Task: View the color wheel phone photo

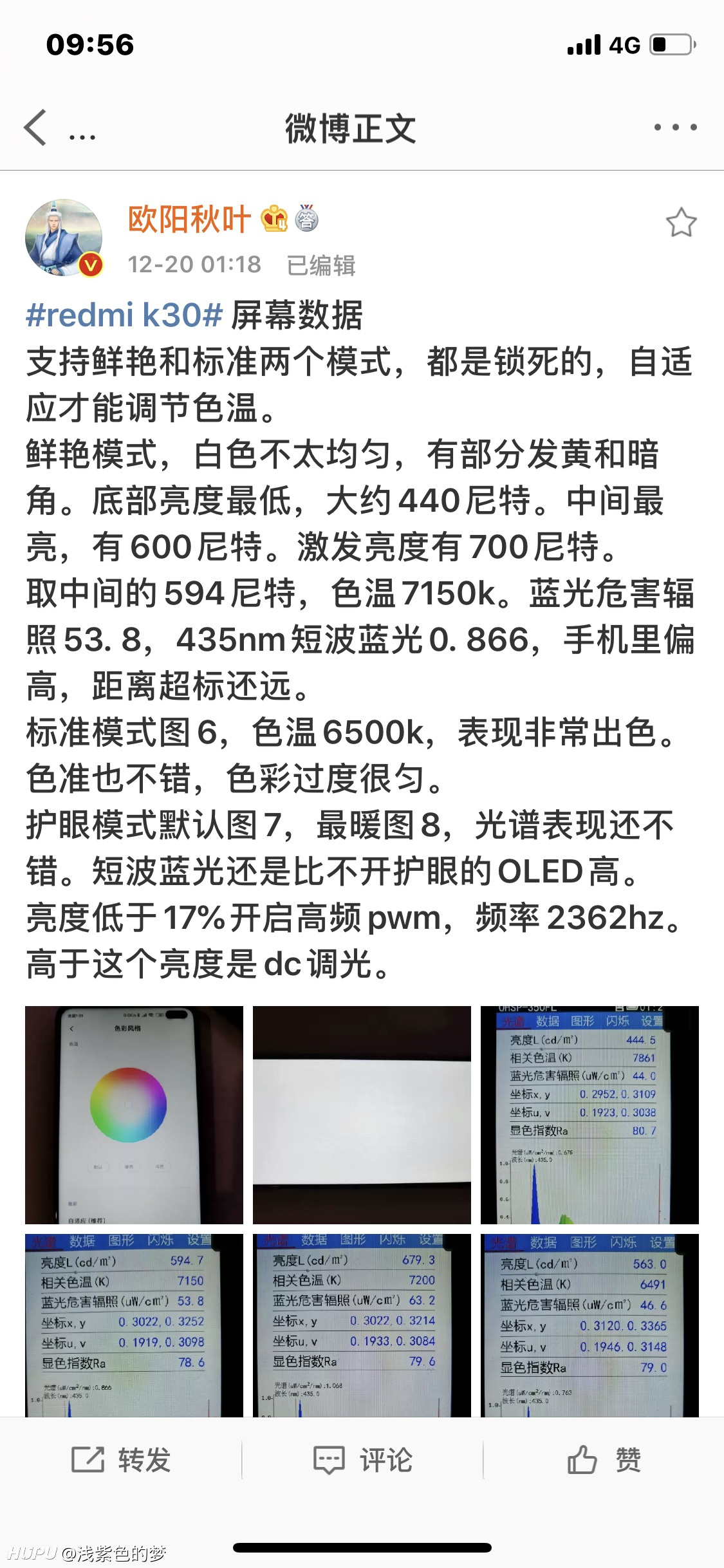Action: coord(134,1115)
